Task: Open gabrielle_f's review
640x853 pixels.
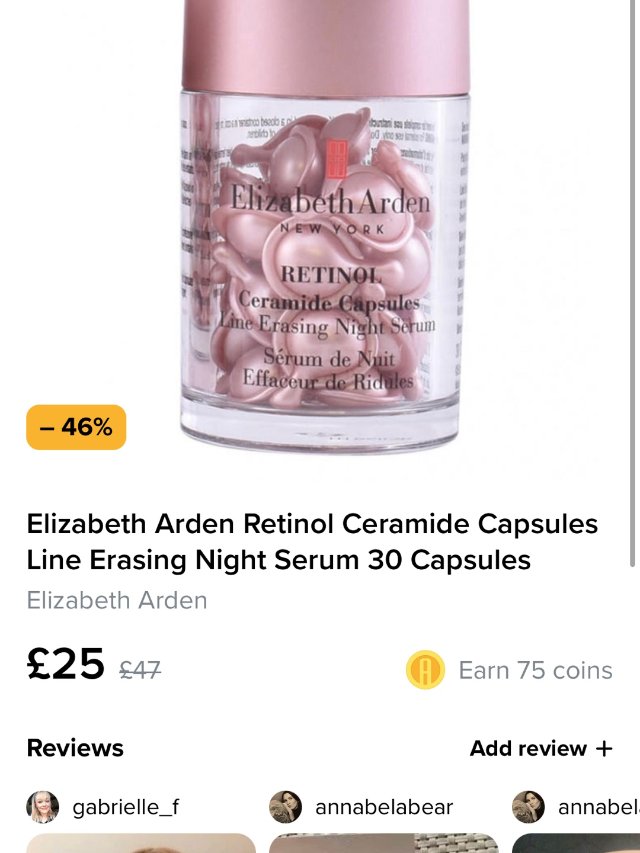Action: pyautogui.click(x=125, y=807)
